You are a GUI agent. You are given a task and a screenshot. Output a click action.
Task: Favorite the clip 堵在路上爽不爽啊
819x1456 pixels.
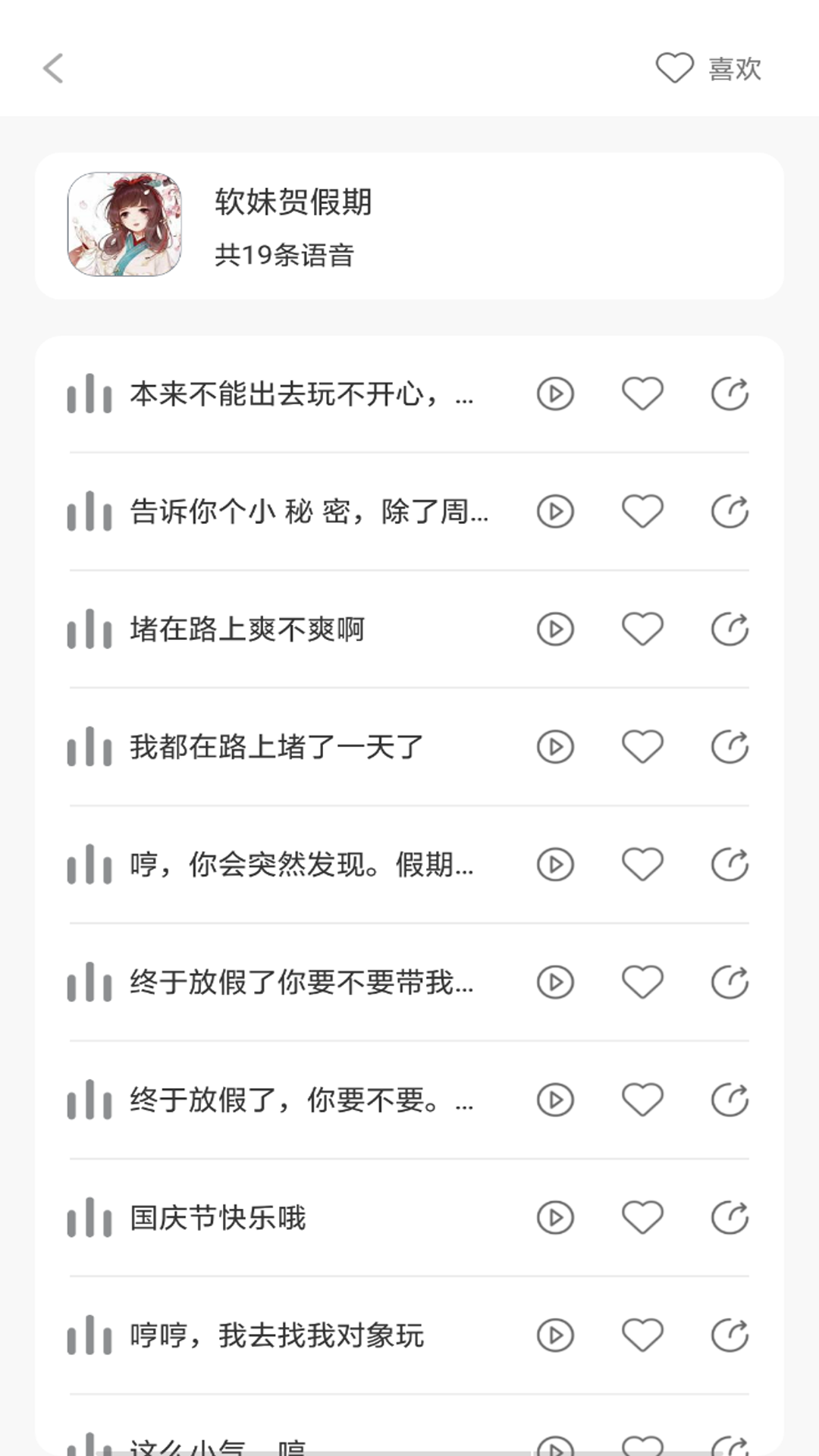tap(642, 629)
